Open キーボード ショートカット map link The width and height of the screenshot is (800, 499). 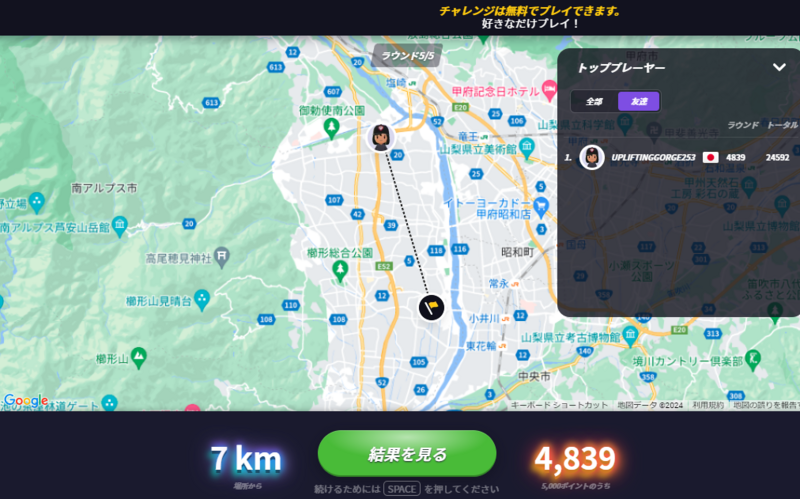point(559,405)
